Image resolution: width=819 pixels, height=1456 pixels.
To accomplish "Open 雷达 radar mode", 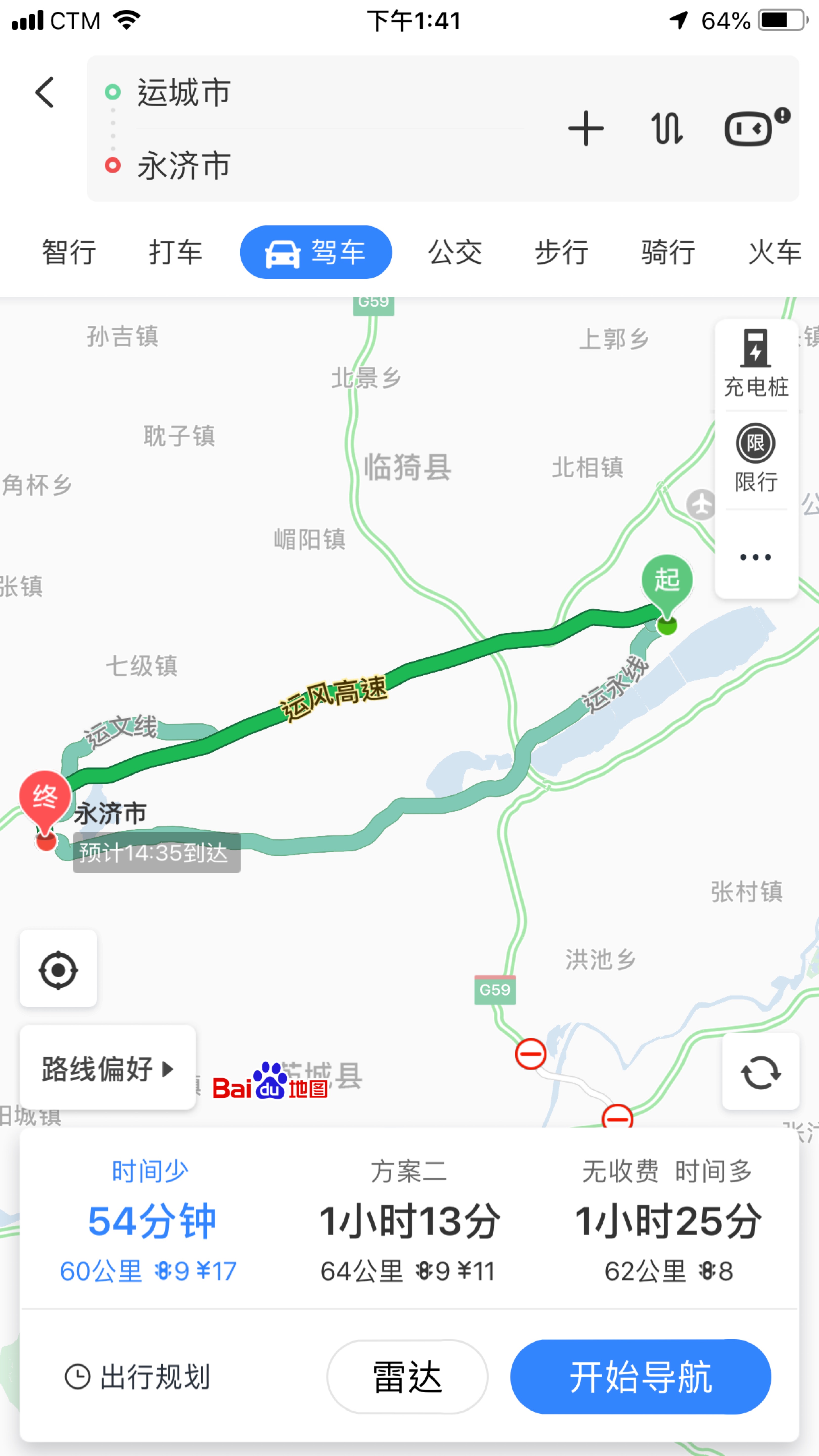I will click(407, 1377).
